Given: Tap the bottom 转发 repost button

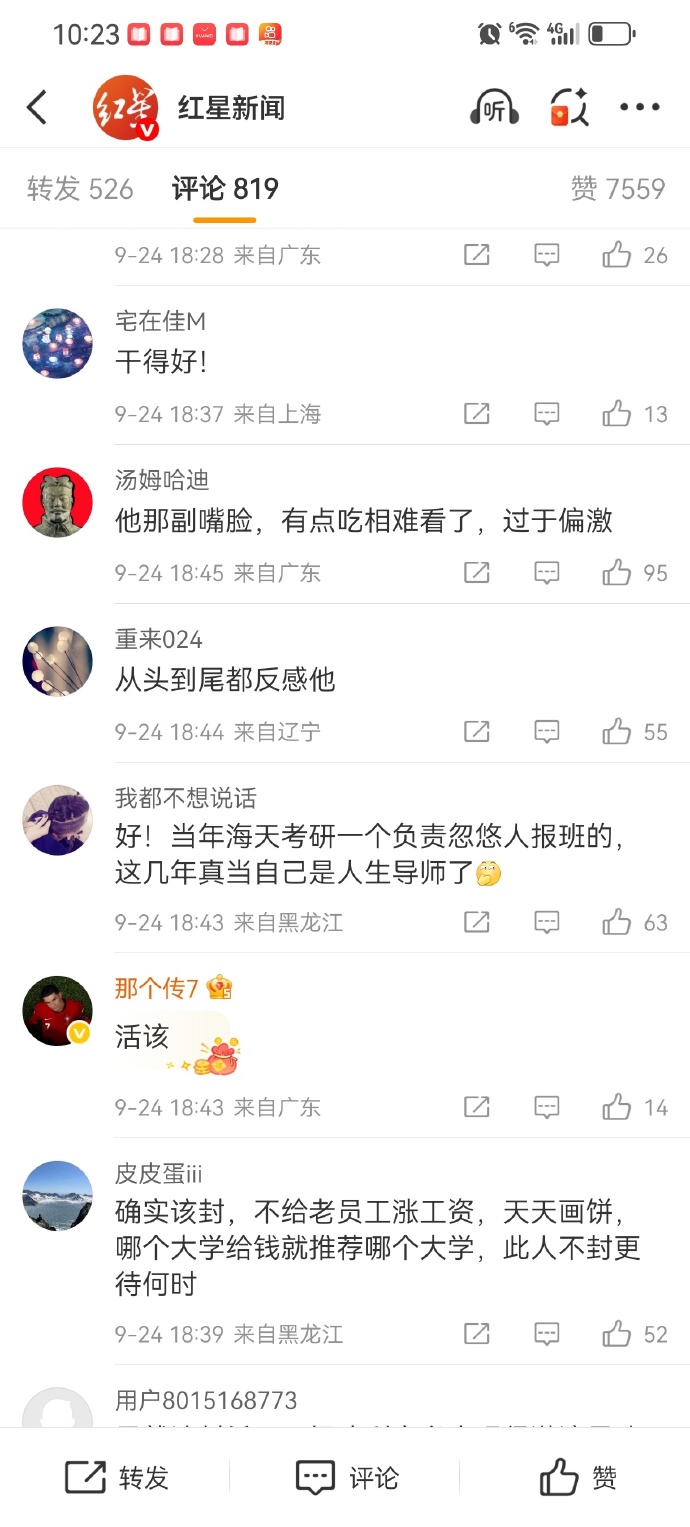Looking at the screenshot, I should click(x=116, y=1478).
